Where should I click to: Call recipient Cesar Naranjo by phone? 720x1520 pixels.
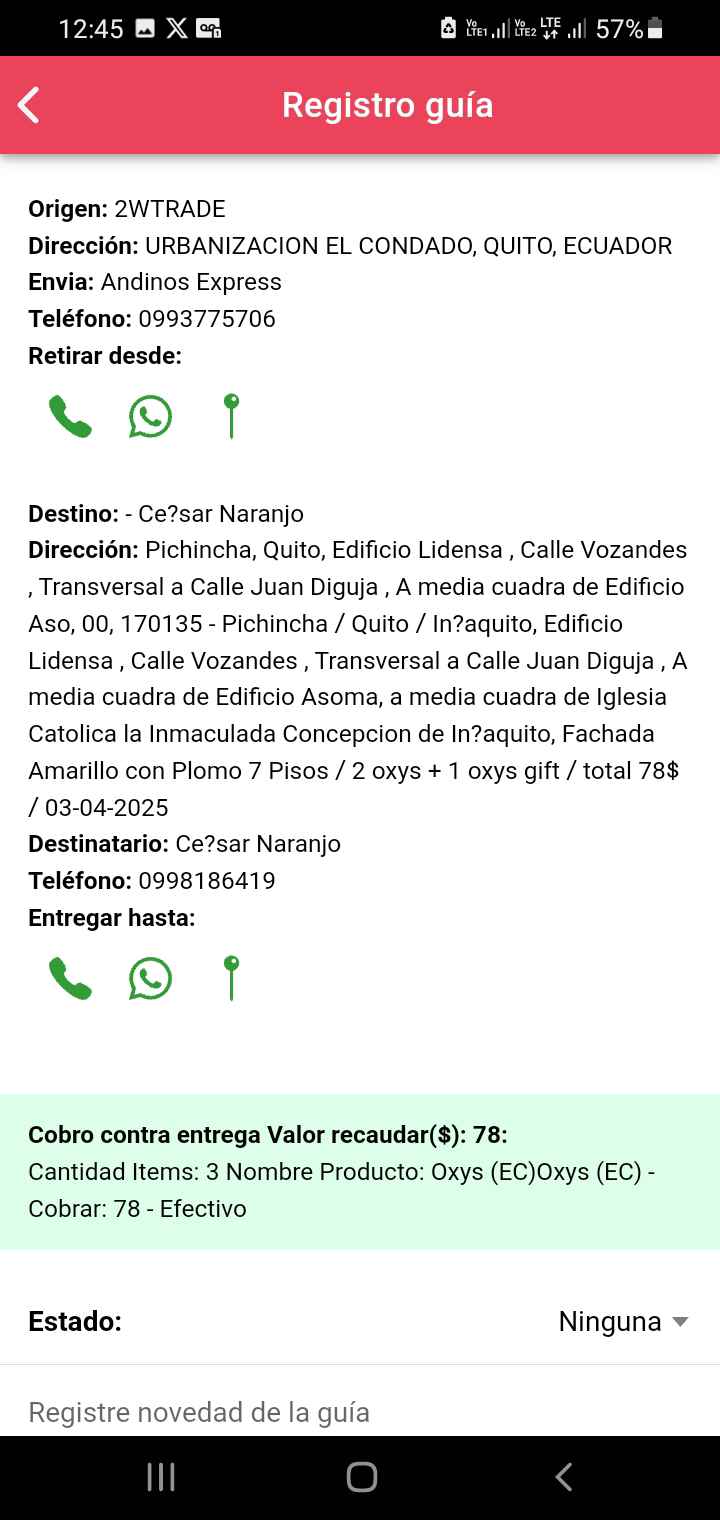tap(70, 979)
